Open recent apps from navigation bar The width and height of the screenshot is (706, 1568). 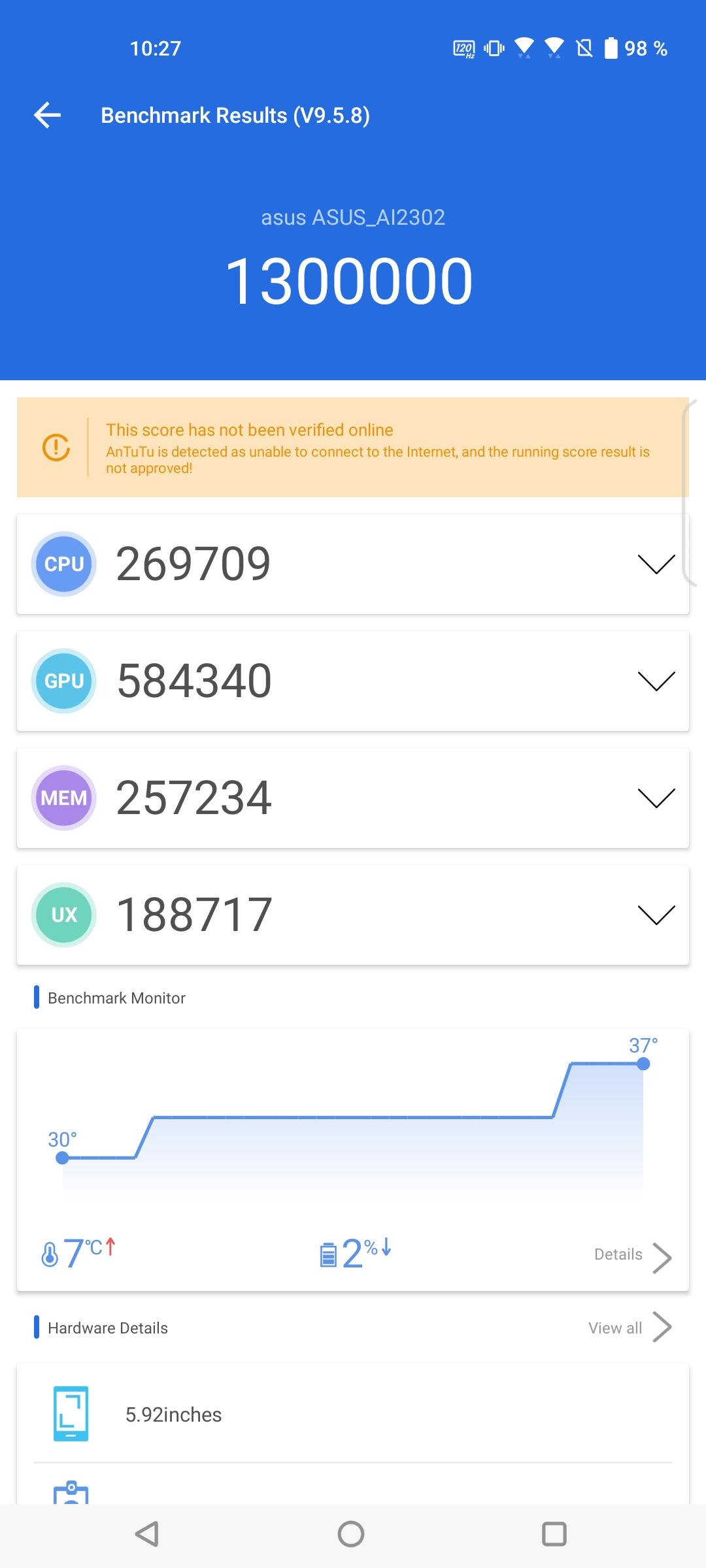point(554,1534)
